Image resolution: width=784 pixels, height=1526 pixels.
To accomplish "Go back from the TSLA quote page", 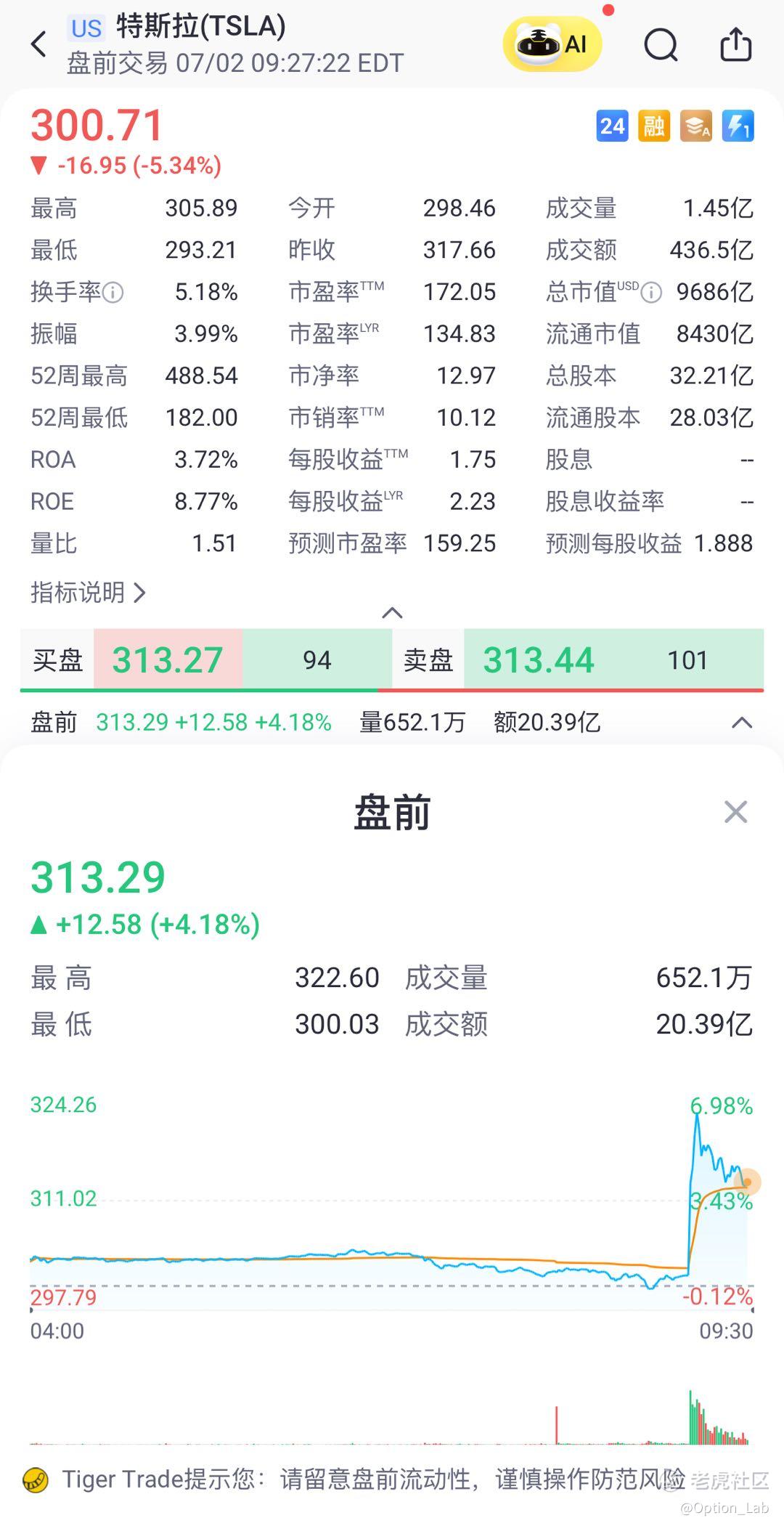I will [39, 44].
